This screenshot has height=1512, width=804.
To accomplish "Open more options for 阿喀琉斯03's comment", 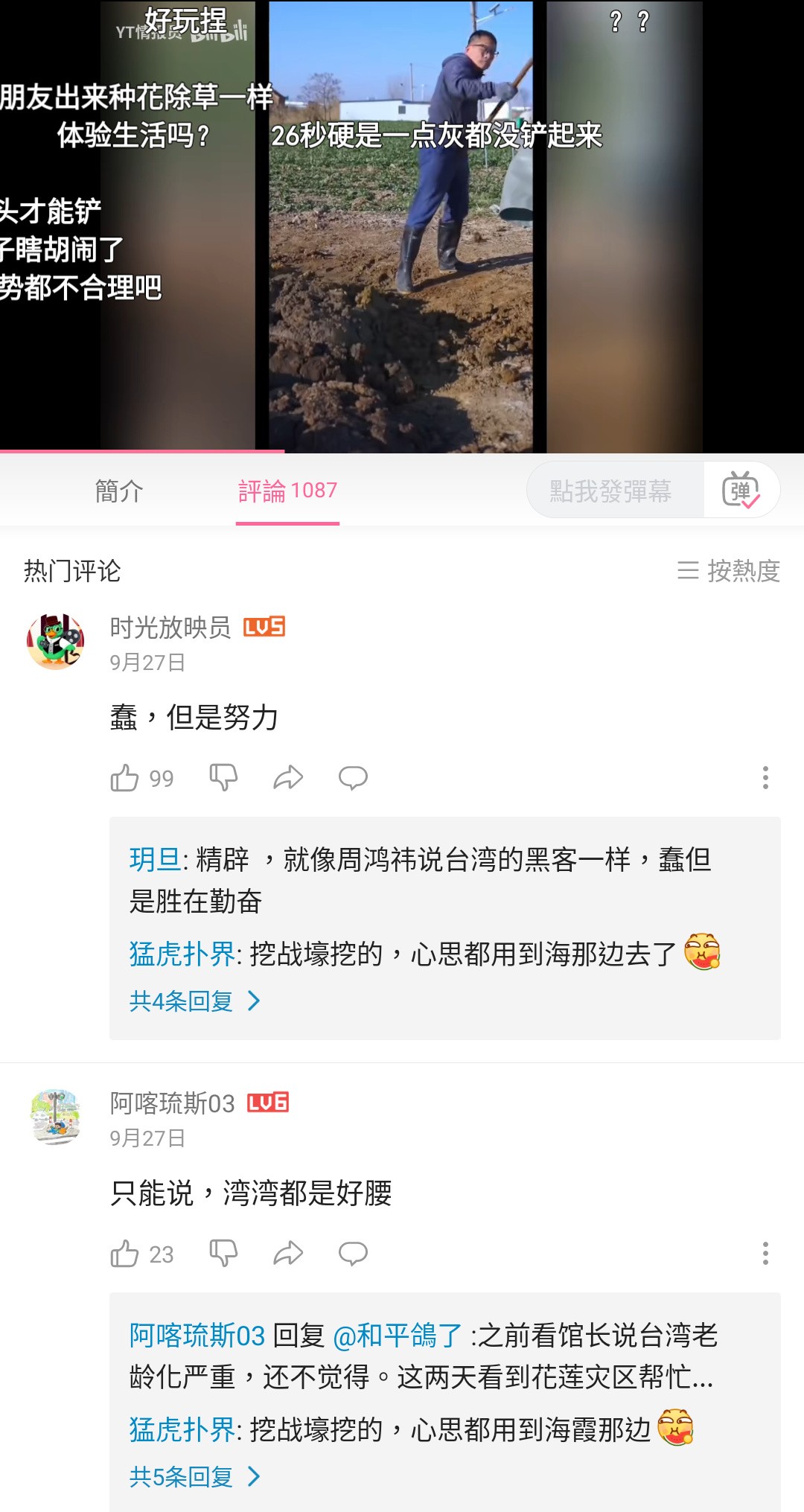I will 765,1254.
